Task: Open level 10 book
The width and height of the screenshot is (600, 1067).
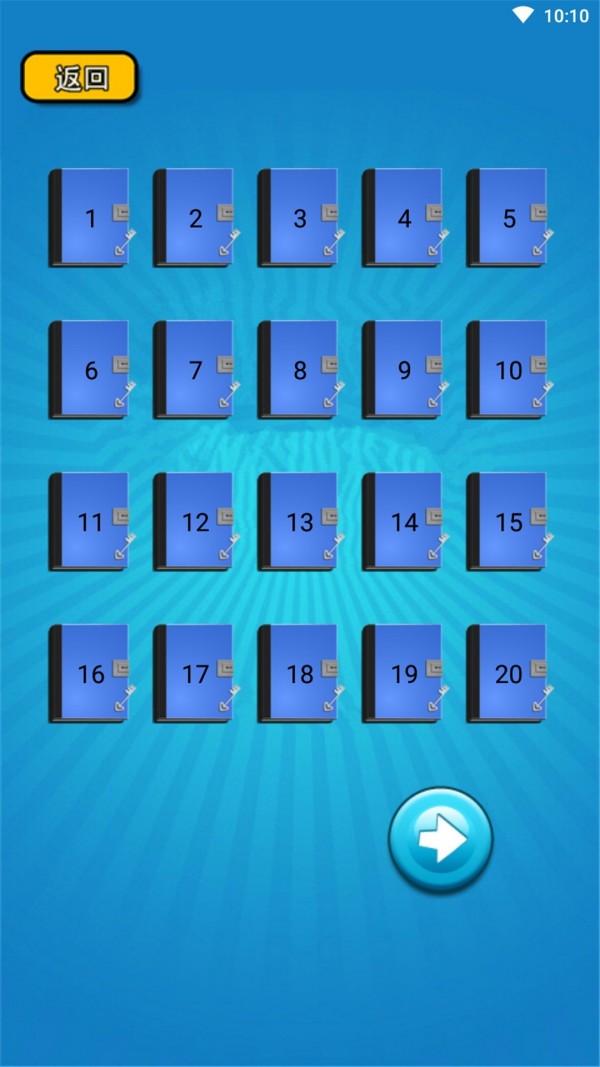Action: coord(509,370)
